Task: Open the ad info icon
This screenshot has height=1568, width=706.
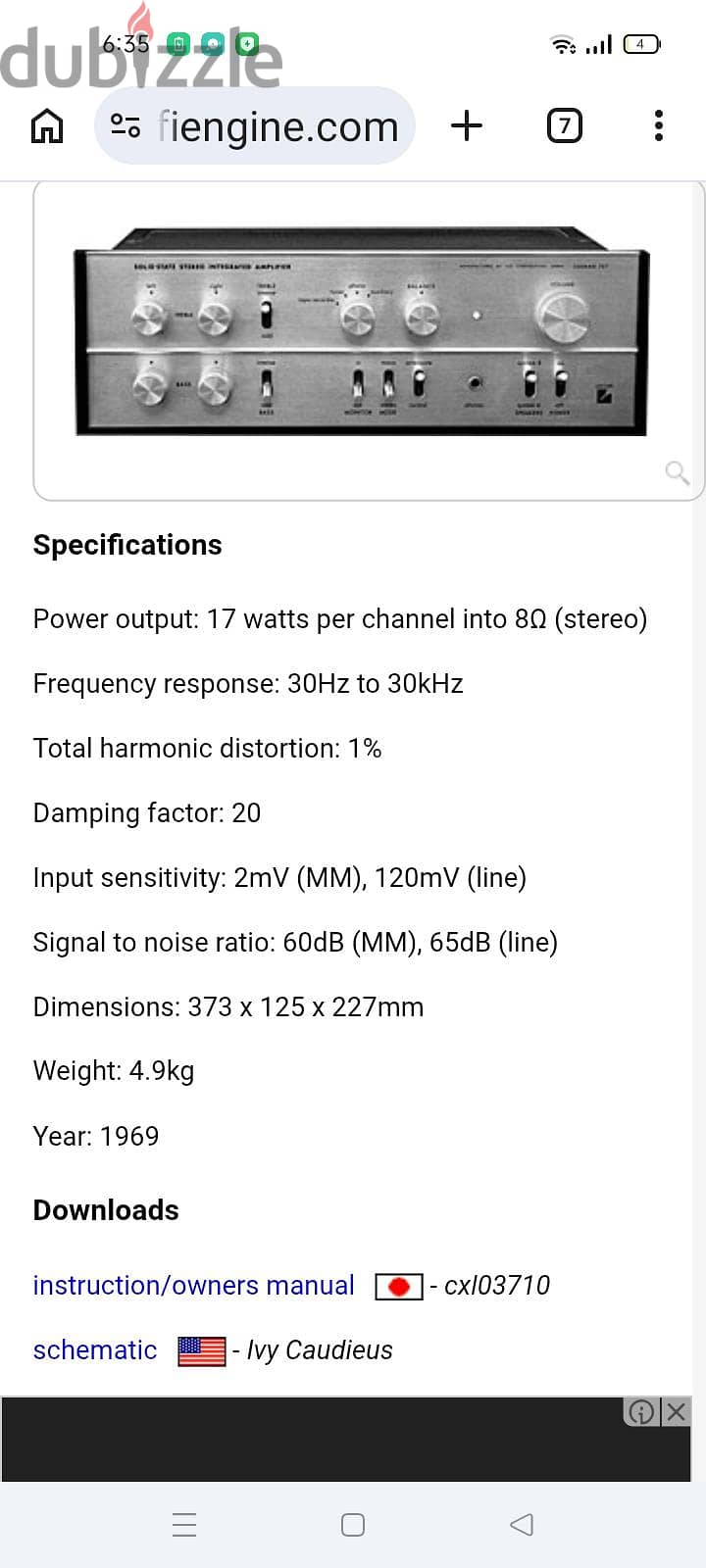Action: click(x=641, y=1412)
